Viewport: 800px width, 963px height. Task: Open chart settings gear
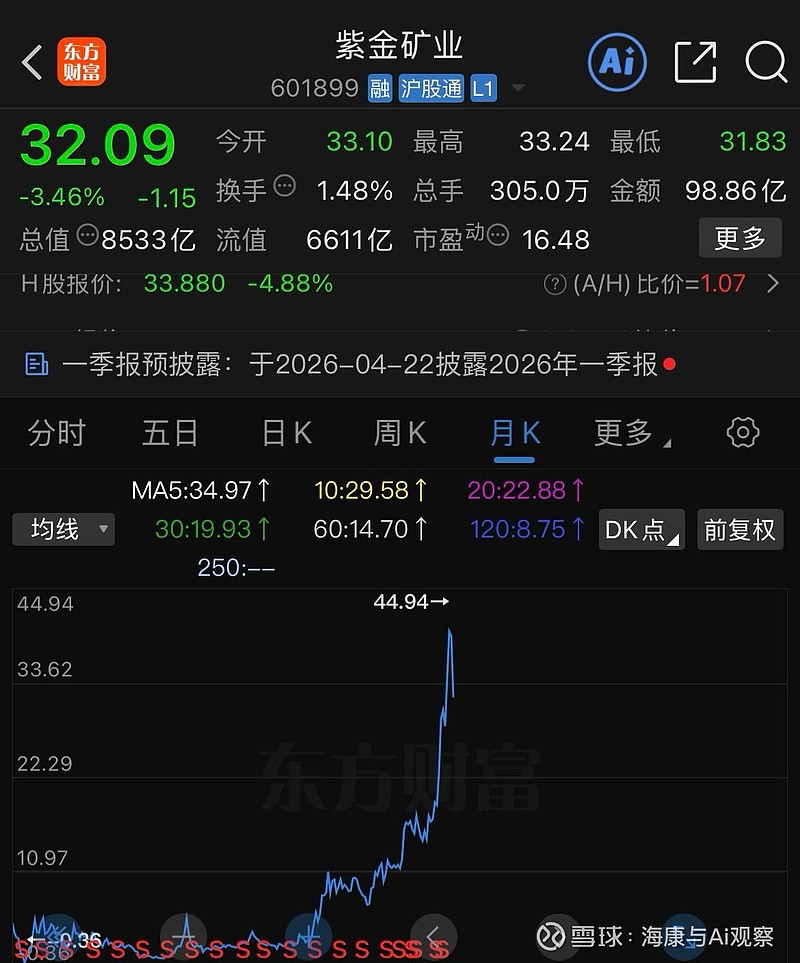click(x=742, y=433)
